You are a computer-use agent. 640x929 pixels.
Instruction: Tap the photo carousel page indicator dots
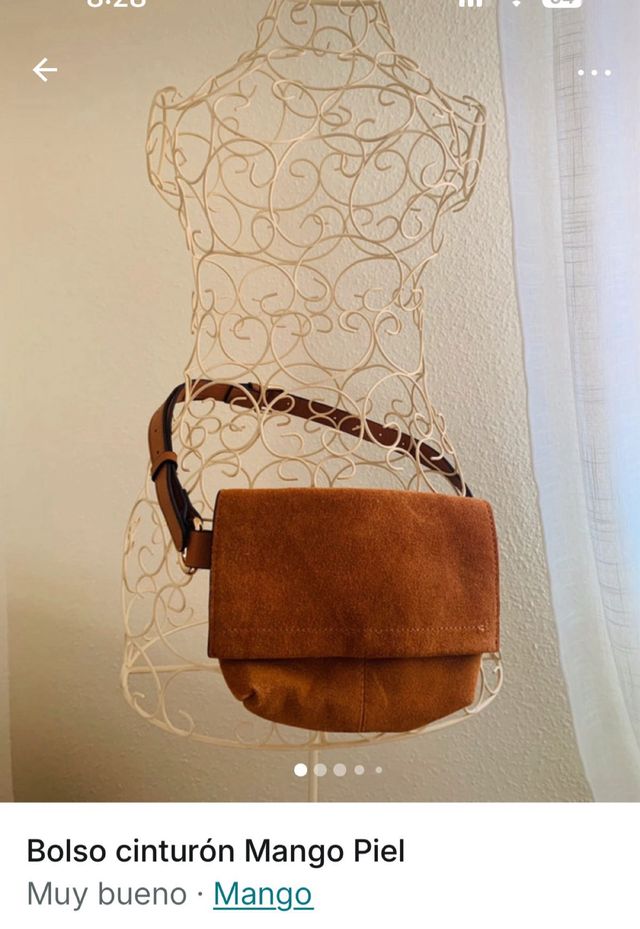click(338, 770)
